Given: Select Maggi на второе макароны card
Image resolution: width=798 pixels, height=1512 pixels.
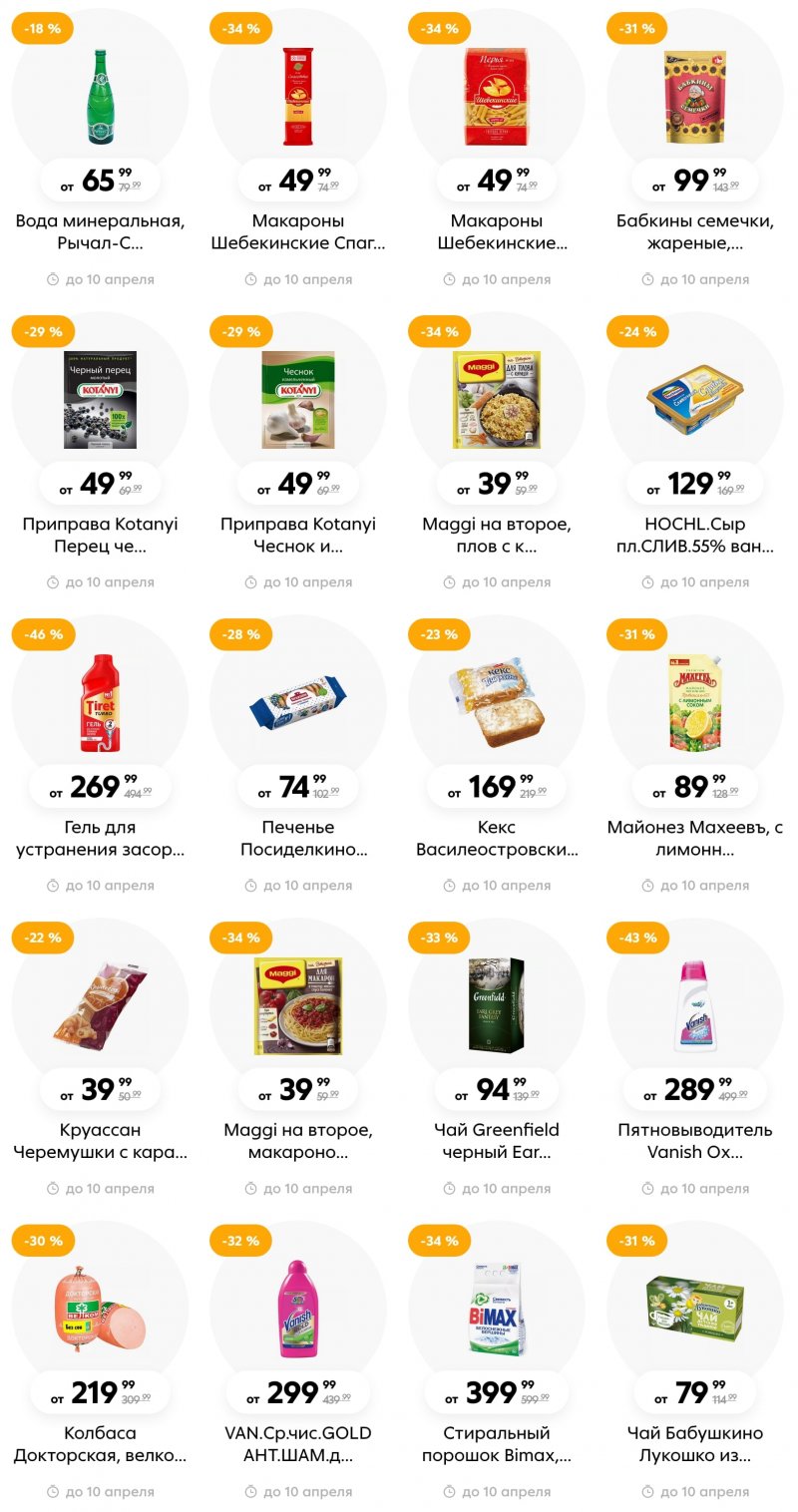Looking at the screenshot, I should (x=298, y=1005).
